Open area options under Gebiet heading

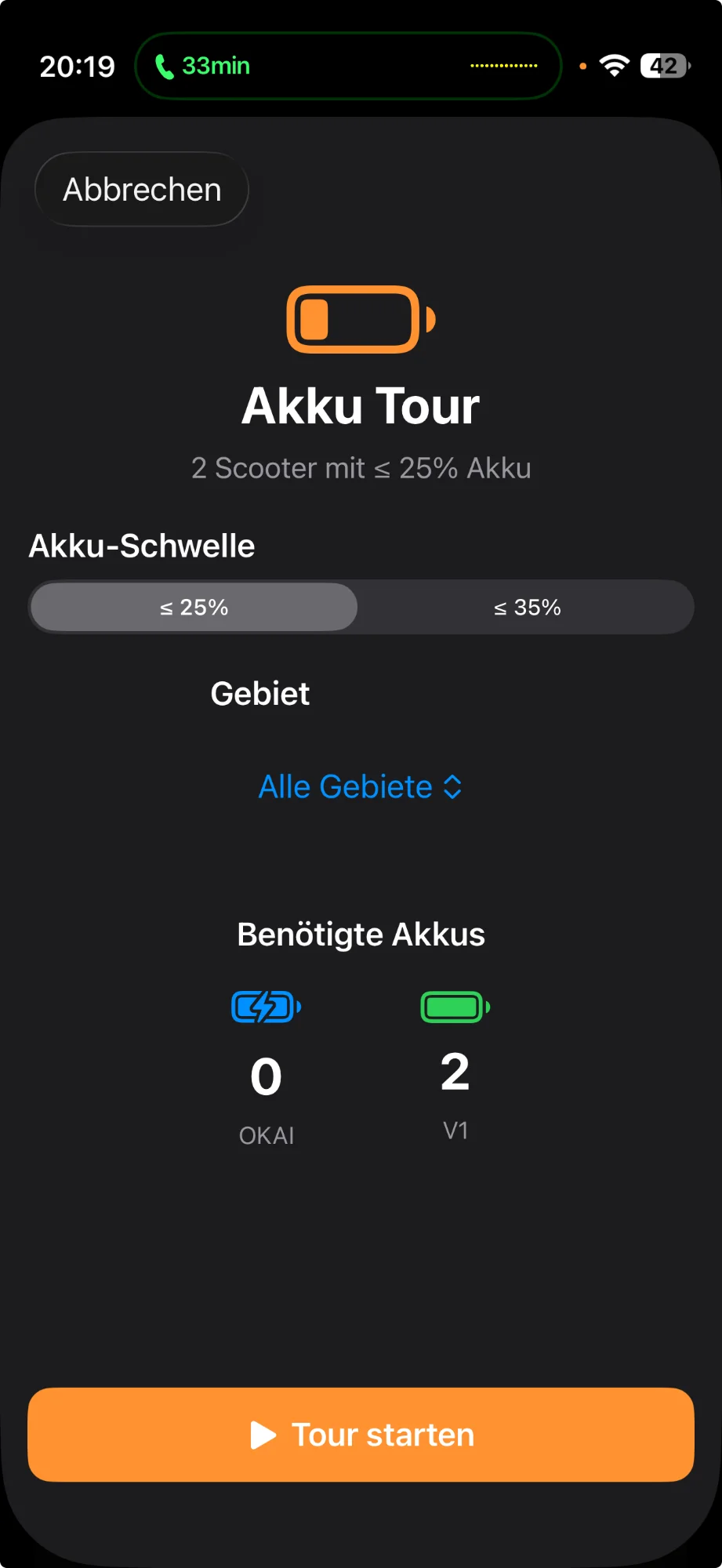click(361, 786)
